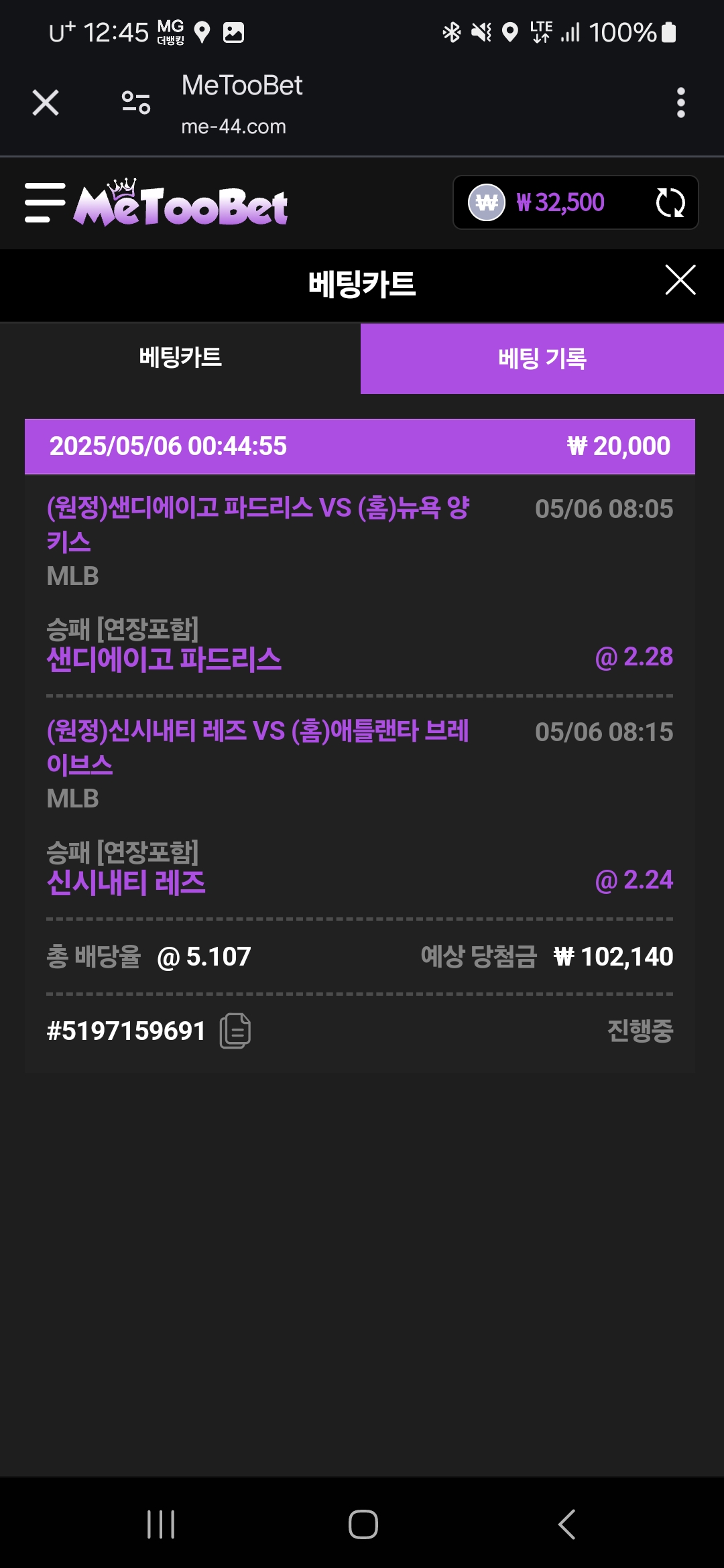Refresh the ₩32,500 balance
Screen dimensions: 724x1568
coord(670,202)
